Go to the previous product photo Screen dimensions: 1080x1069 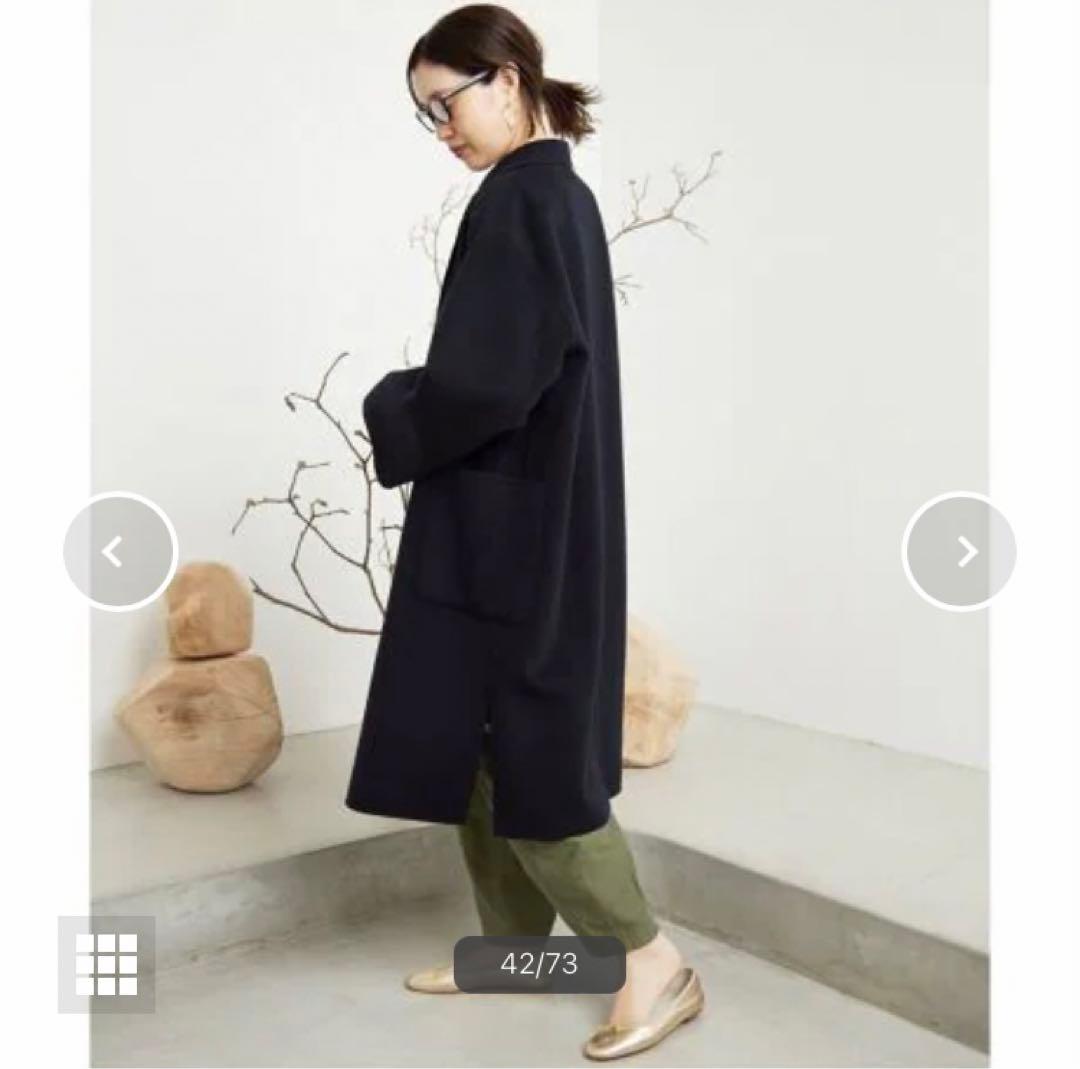pos(120,551)
